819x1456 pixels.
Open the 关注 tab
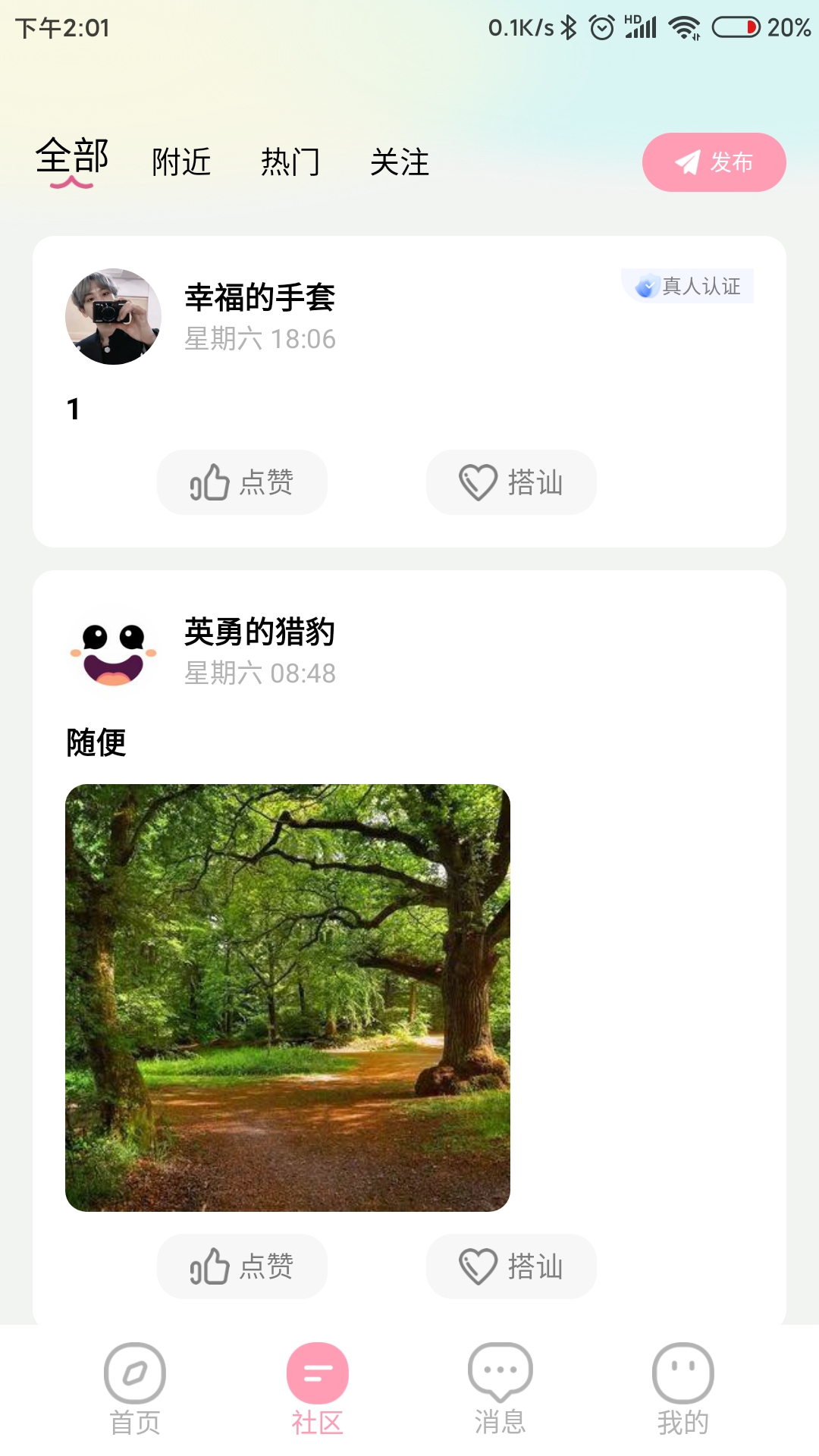[x=400, y=162]
